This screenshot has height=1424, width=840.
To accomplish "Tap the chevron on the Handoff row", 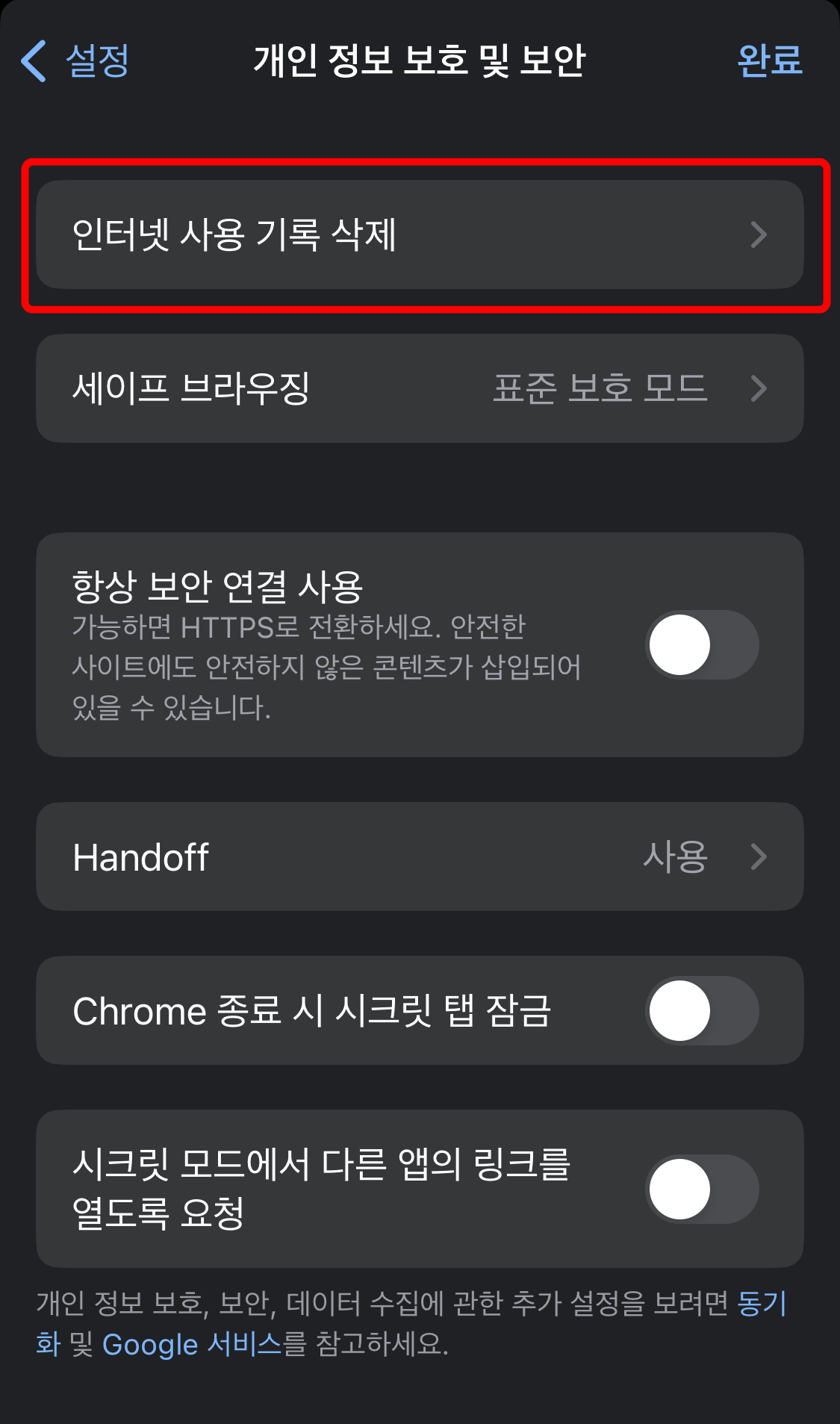I will [x=760, y=857].
